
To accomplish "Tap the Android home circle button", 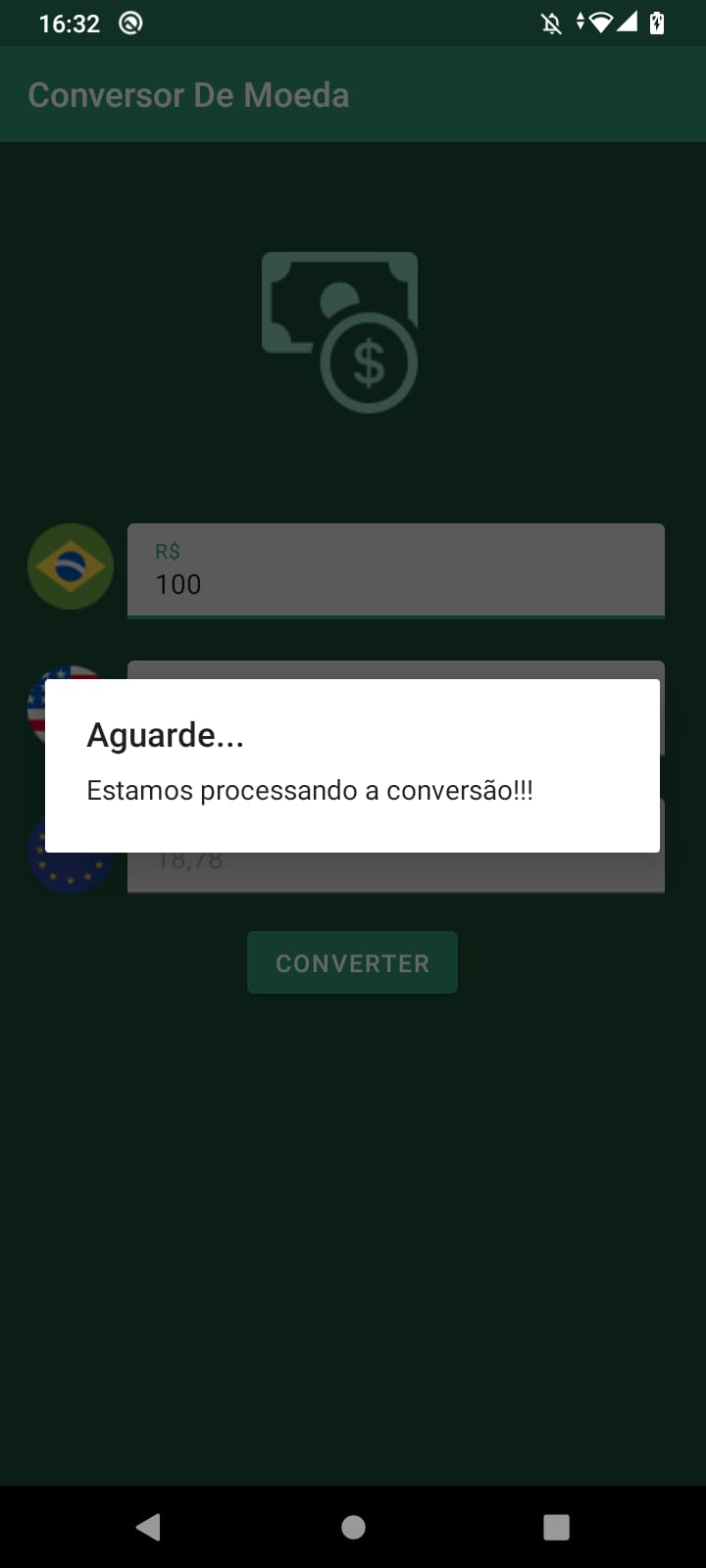I will tap(353, 1528).
